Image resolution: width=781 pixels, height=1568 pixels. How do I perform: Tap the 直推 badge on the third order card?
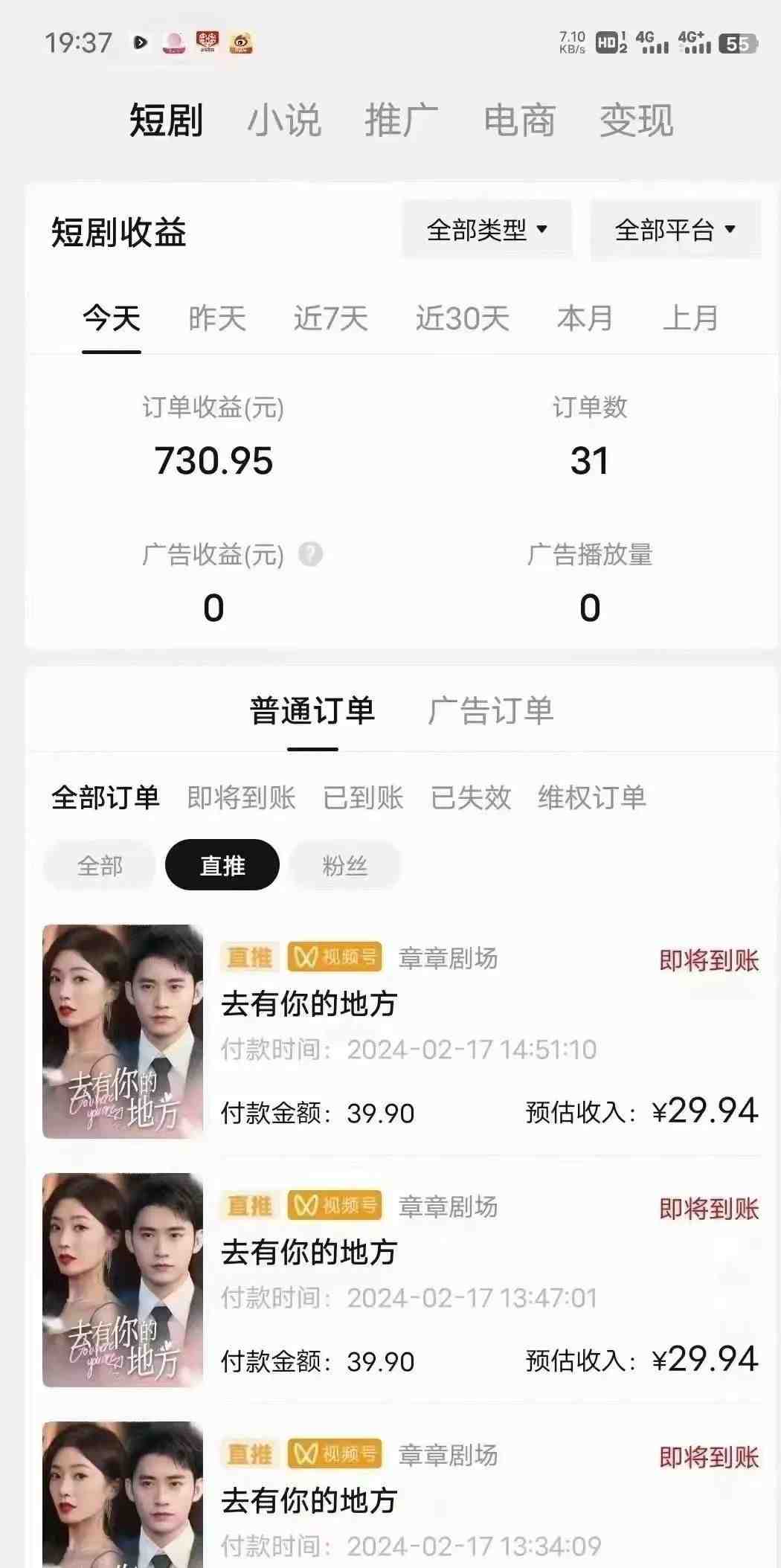(249, 1454)
